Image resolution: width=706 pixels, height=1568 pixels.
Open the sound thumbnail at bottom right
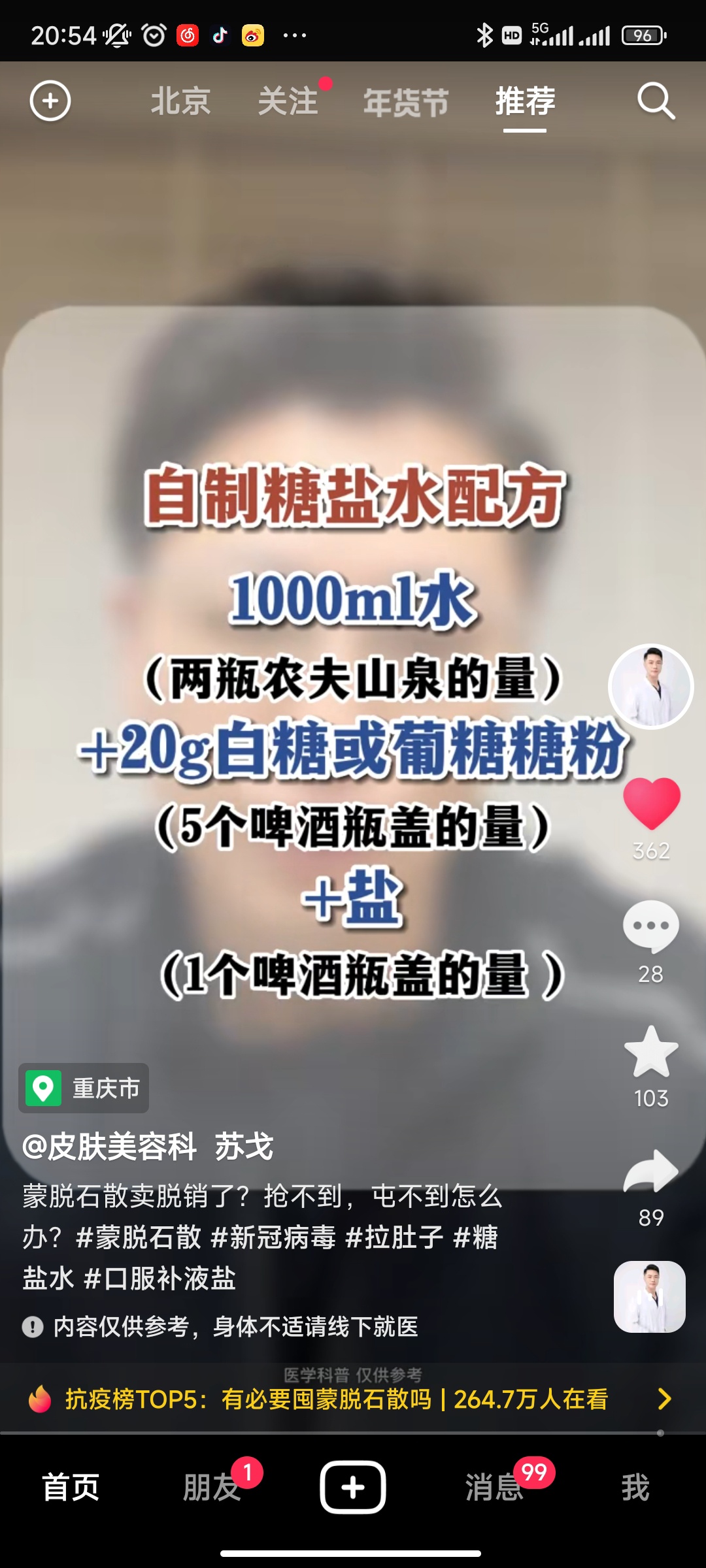coord(649,1297)
